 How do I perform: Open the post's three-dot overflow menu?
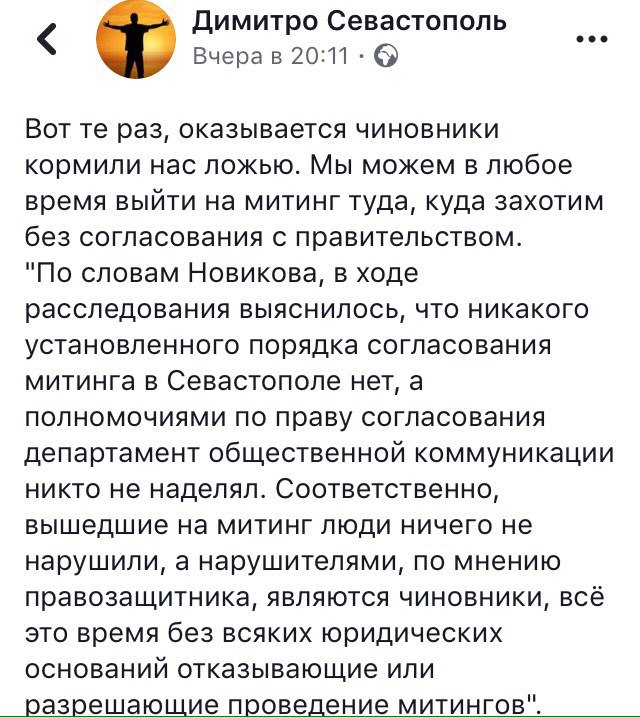click(x=592, y=39)
